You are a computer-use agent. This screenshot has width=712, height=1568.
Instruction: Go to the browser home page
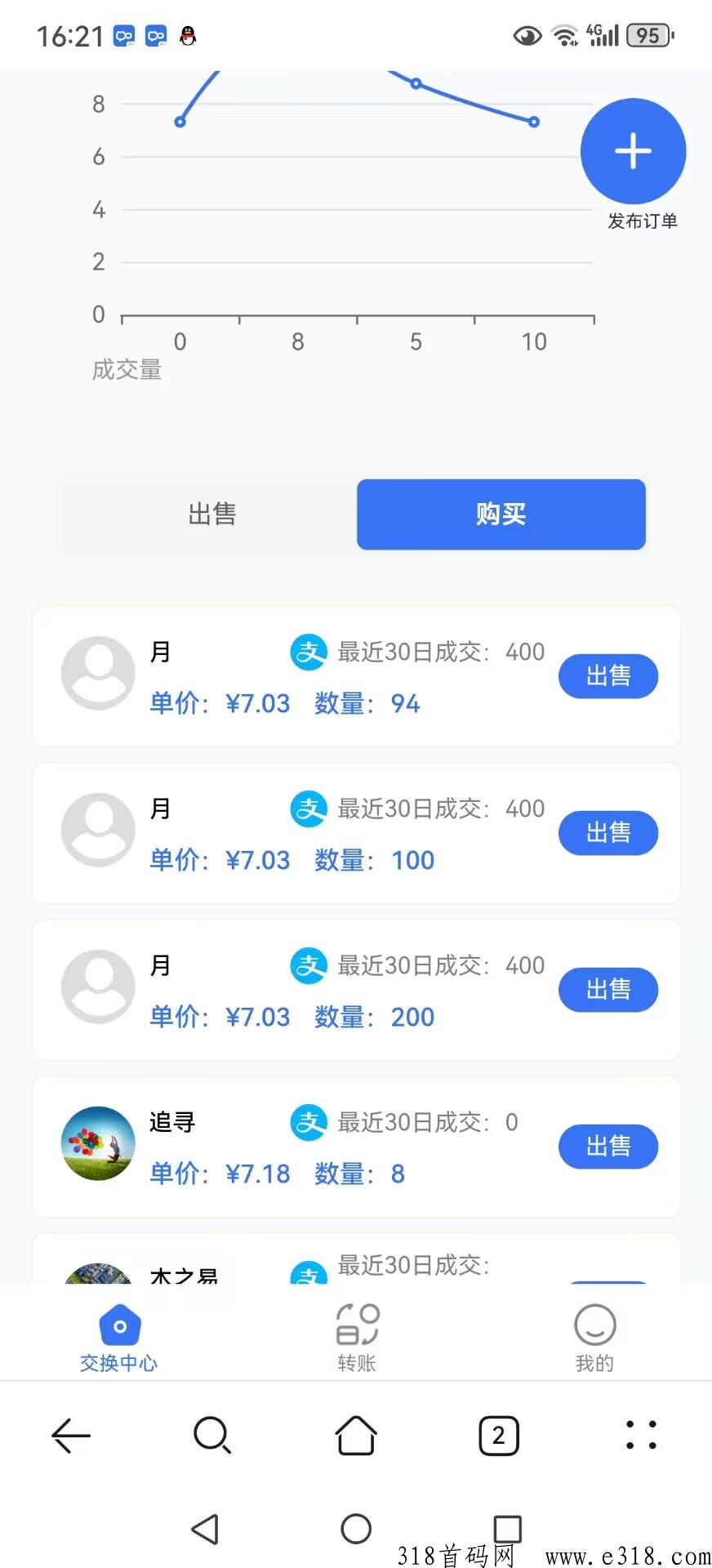[356, 1435]
